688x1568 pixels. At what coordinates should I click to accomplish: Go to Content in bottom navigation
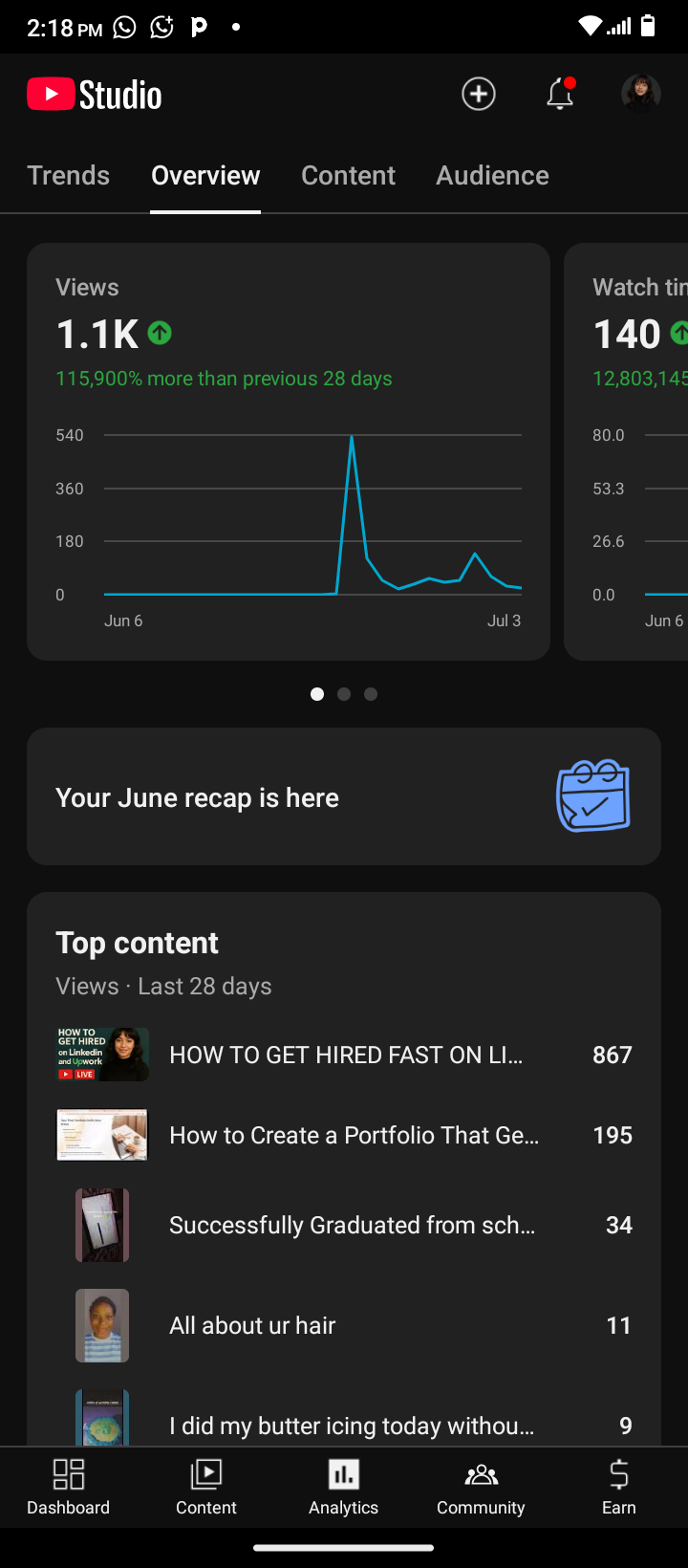(x=206, y=1487)
